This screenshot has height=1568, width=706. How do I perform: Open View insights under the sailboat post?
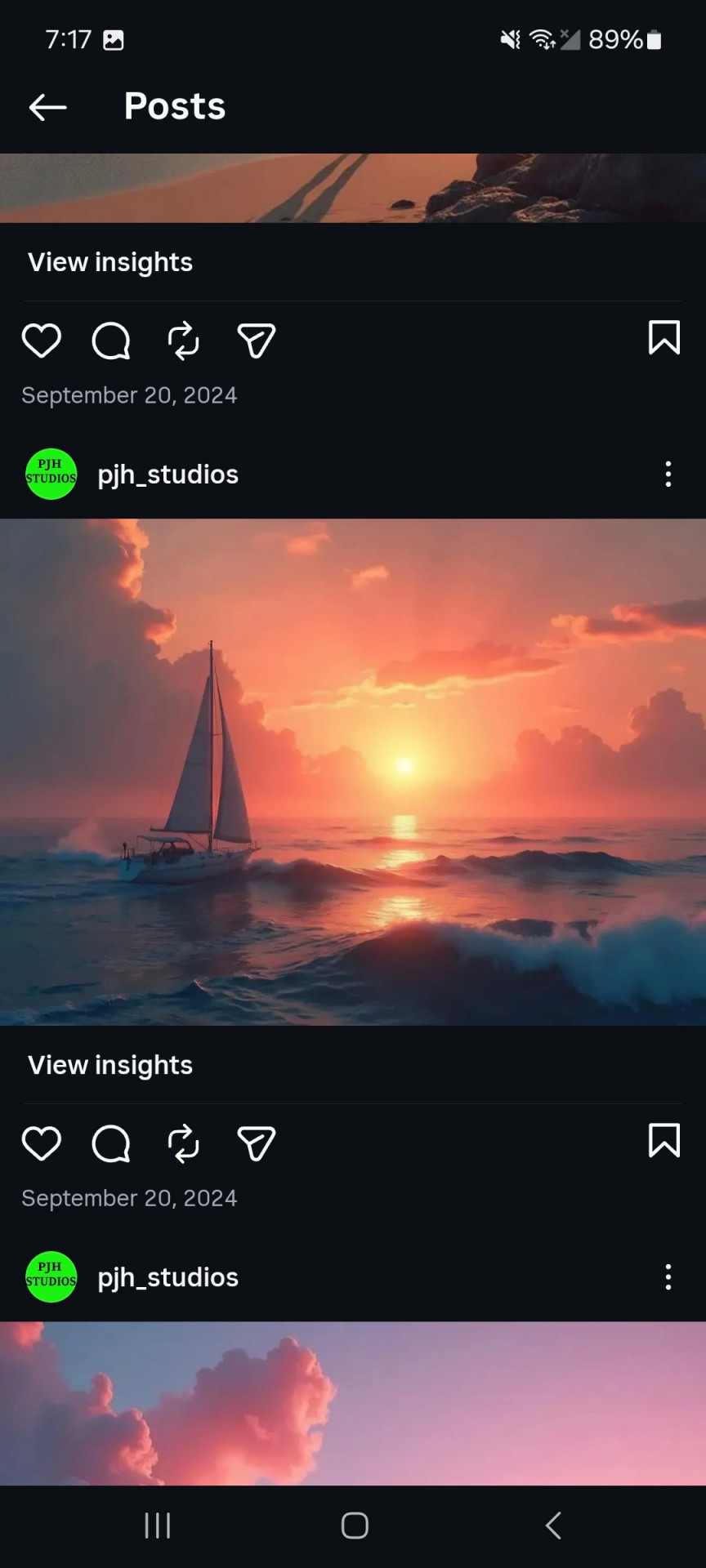click(x=110, y=1065)
